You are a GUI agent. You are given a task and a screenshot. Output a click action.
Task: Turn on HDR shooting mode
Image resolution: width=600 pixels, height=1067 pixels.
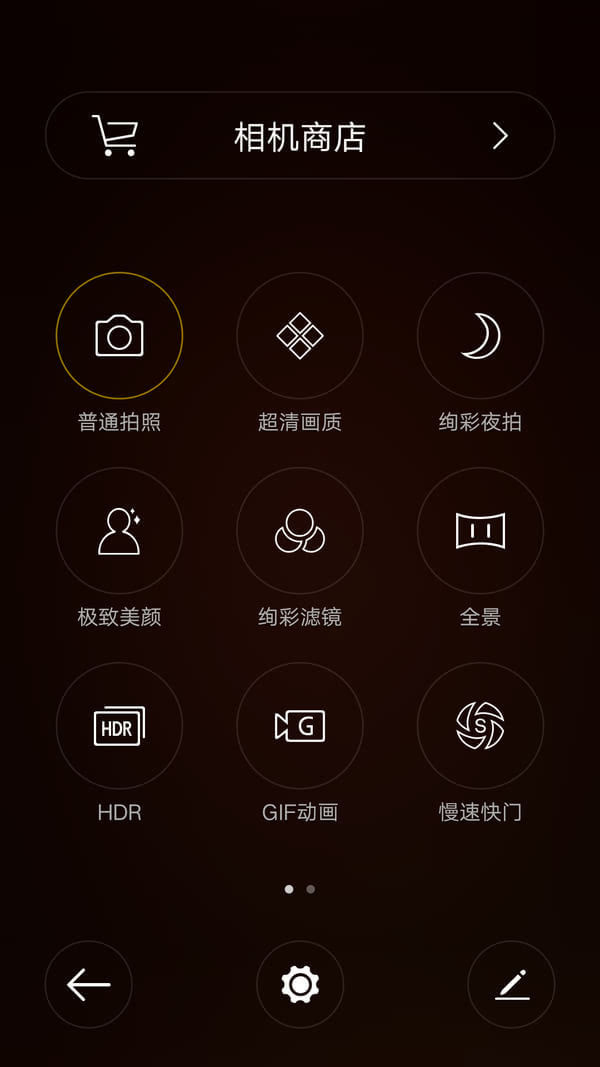point(119,726)
